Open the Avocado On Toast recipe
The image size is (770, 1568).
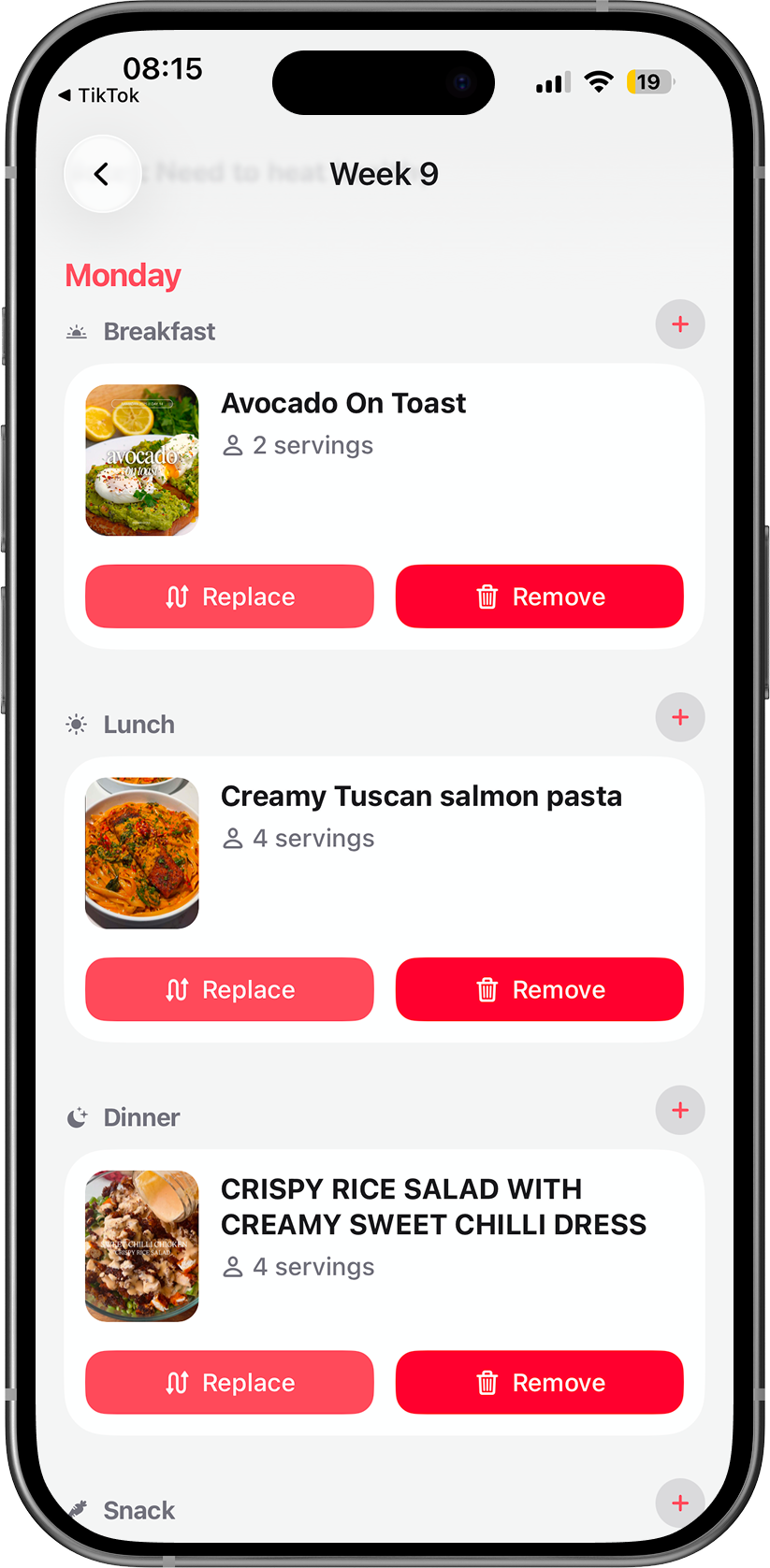342,404
